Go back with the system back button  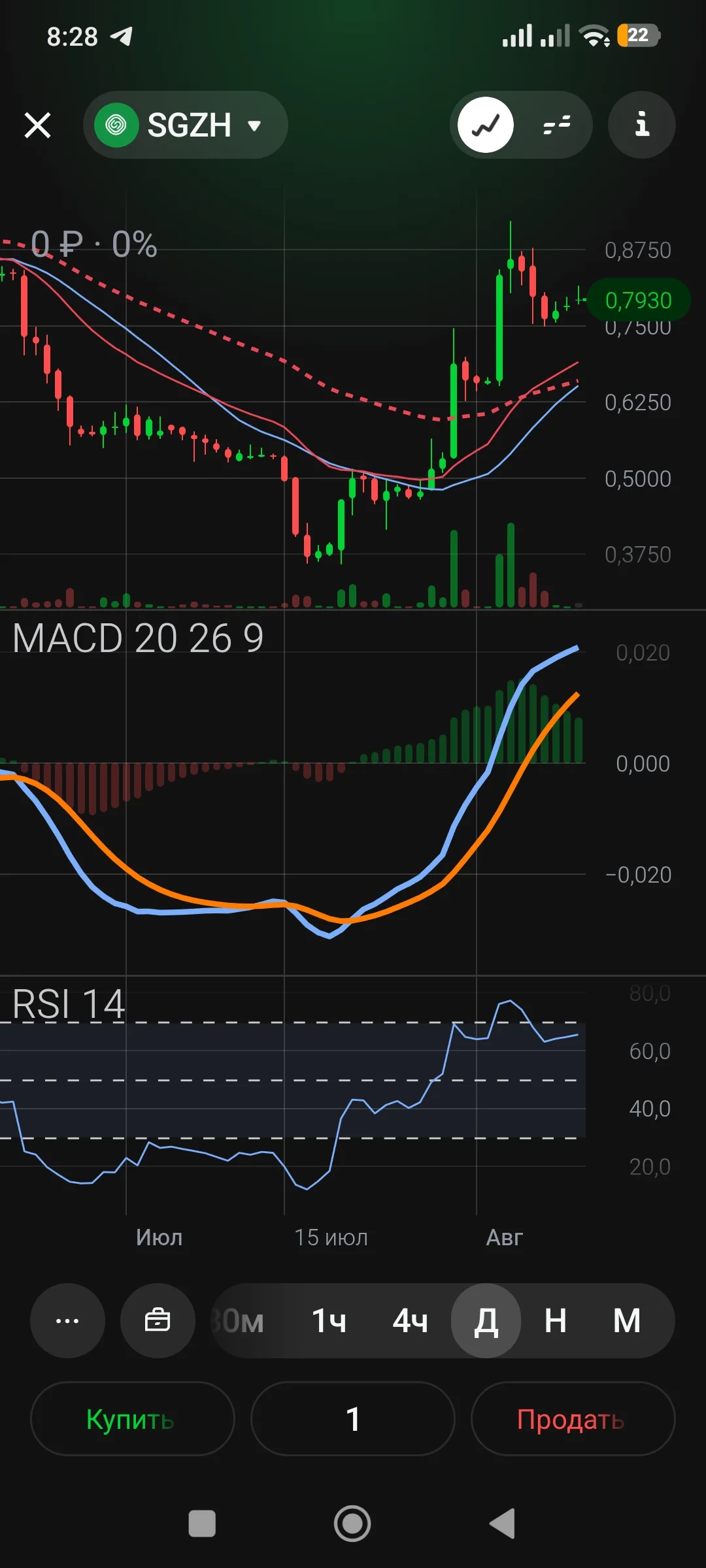(x=502, y=1524)
